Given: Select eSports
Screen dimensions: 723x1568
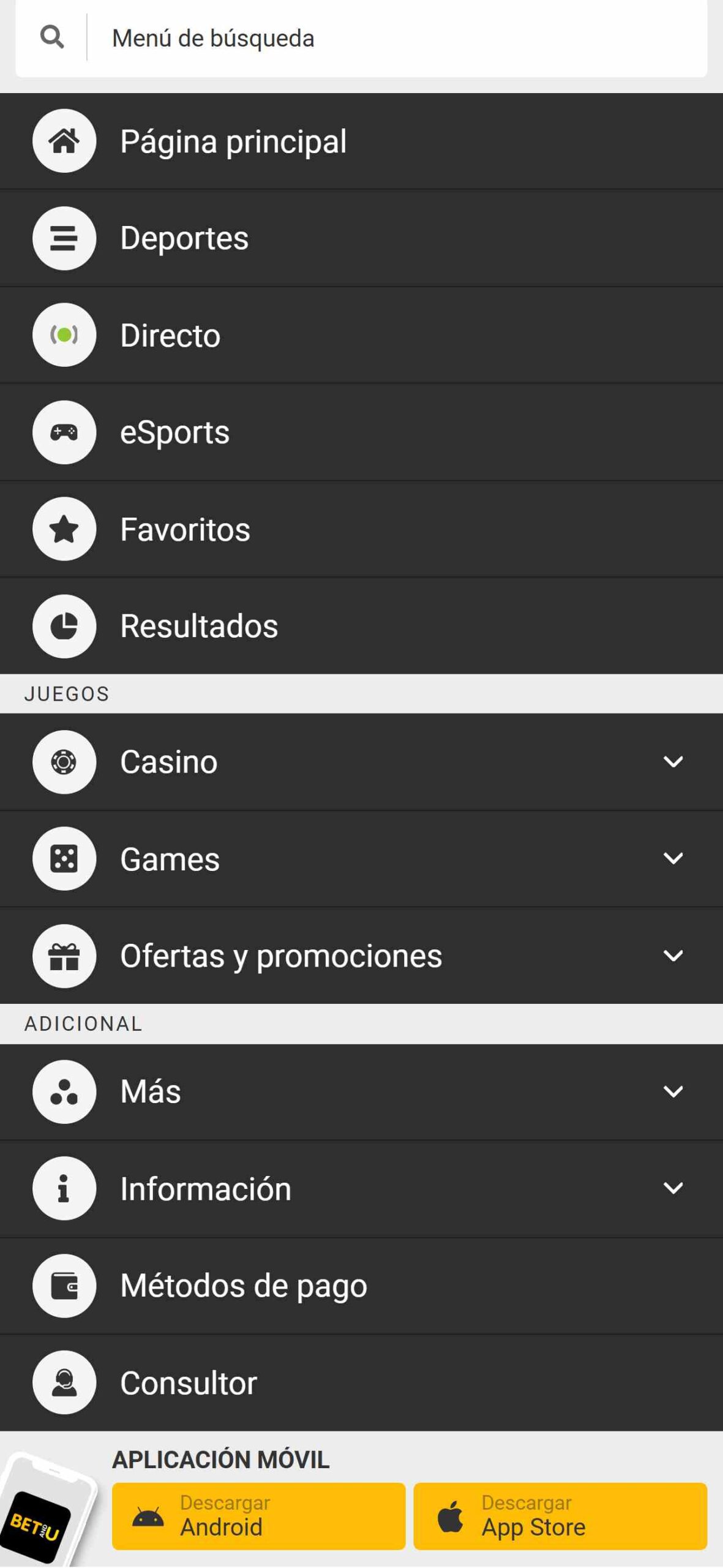Looking at the screenshot, I should (361, 432).
